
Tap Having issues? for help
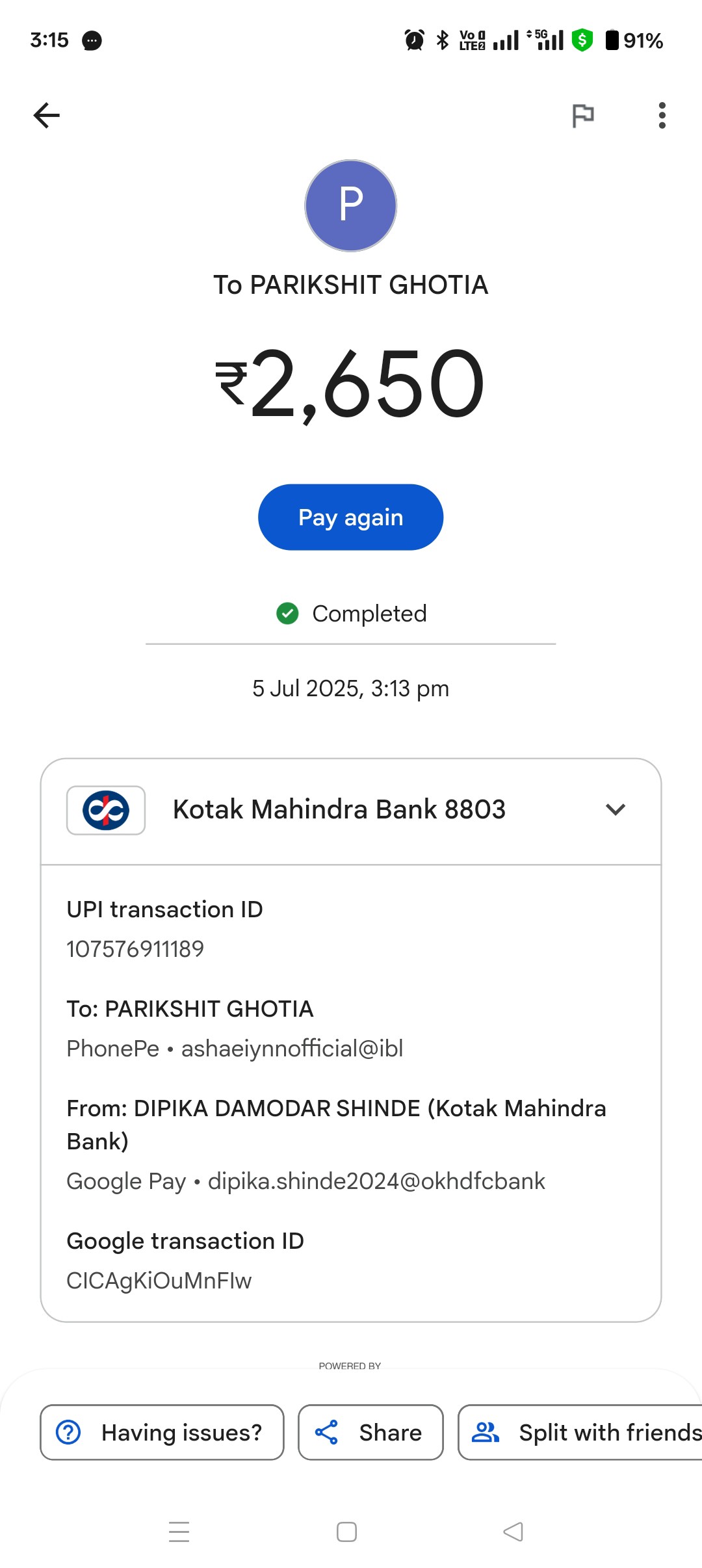[162, 1432]
